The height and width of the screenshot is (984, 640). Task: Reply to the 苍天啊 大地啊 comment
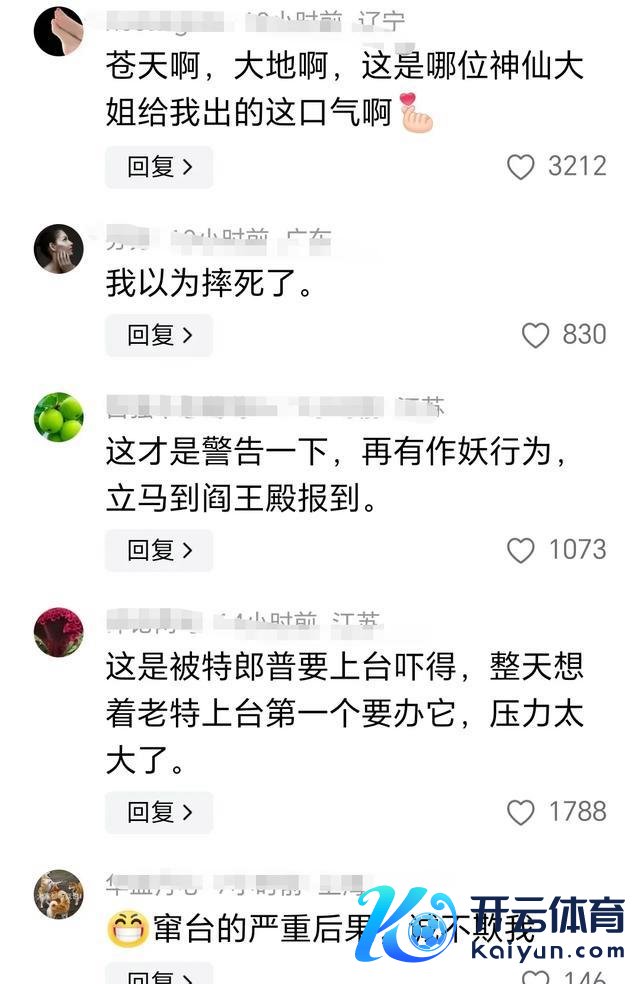tap(159, 167)
